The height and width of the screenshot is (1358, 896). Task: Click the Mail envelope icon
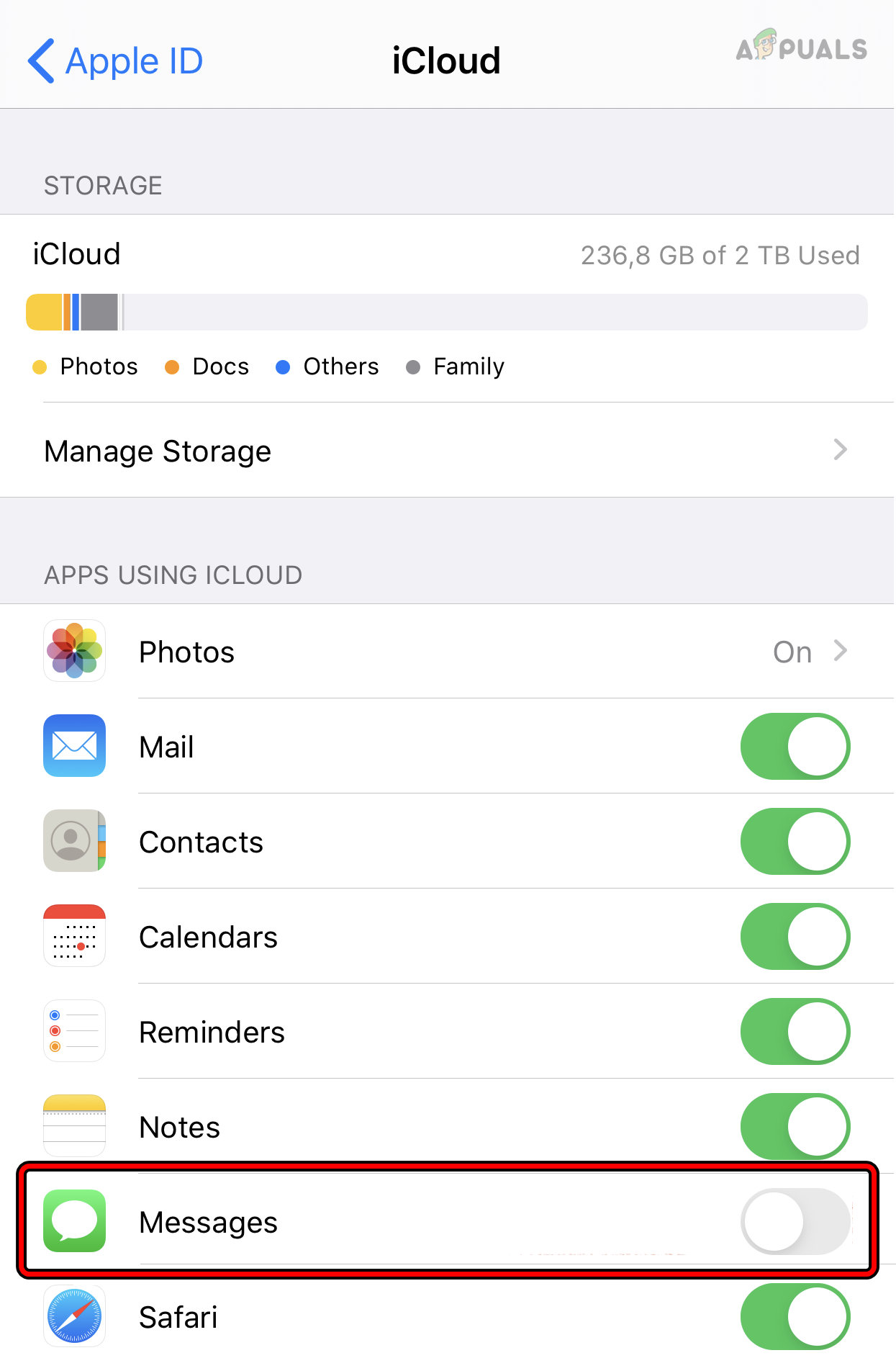(74, 747)
